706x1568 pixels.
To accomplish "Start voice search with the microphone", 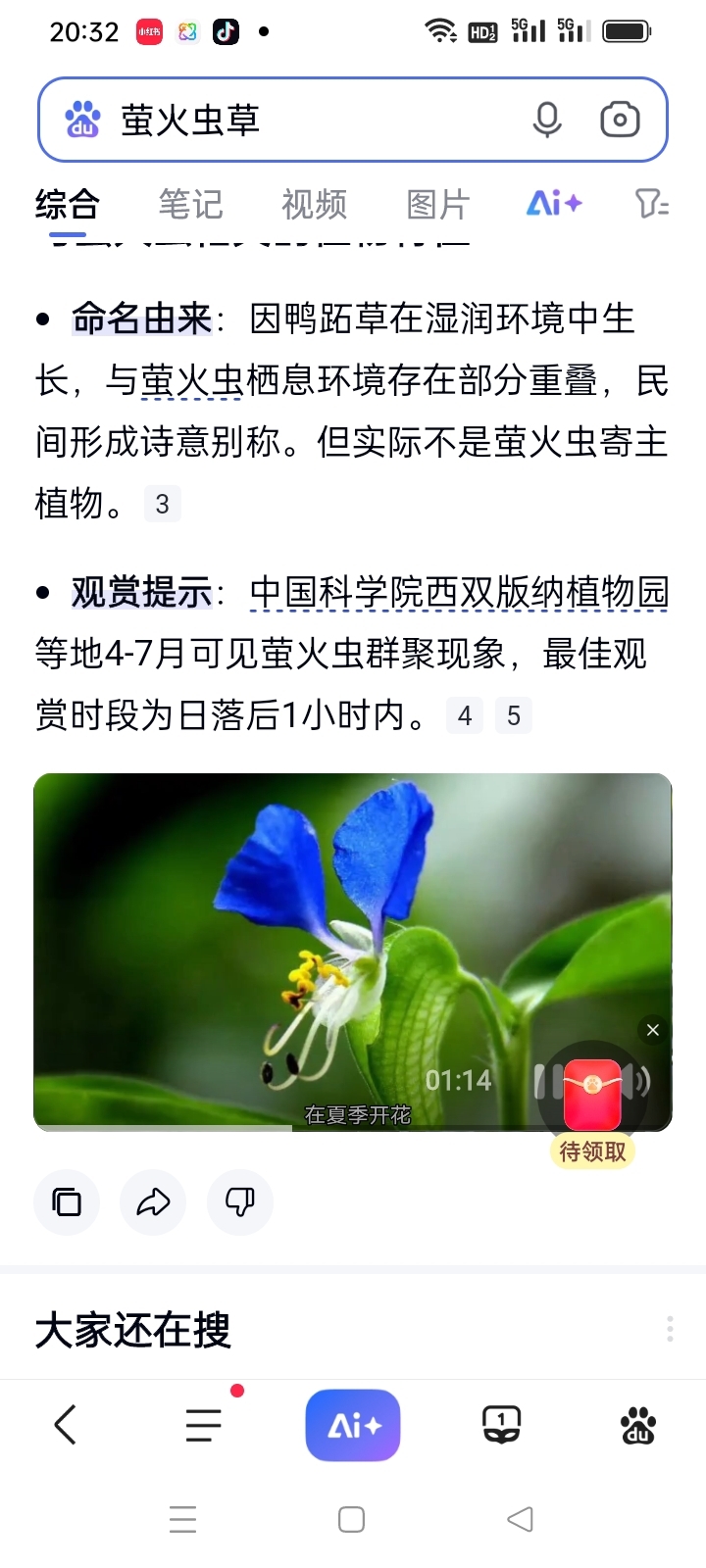I will (x=547, y=120).
